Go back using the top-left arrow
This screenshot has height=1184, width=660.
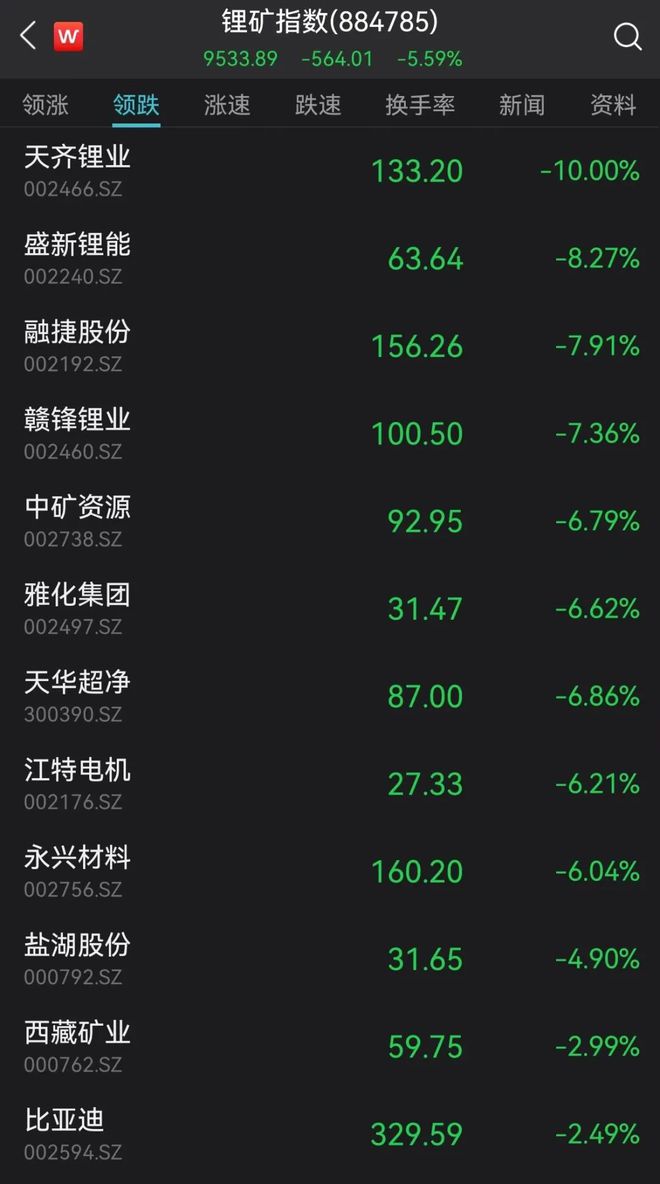pos(28,35)
